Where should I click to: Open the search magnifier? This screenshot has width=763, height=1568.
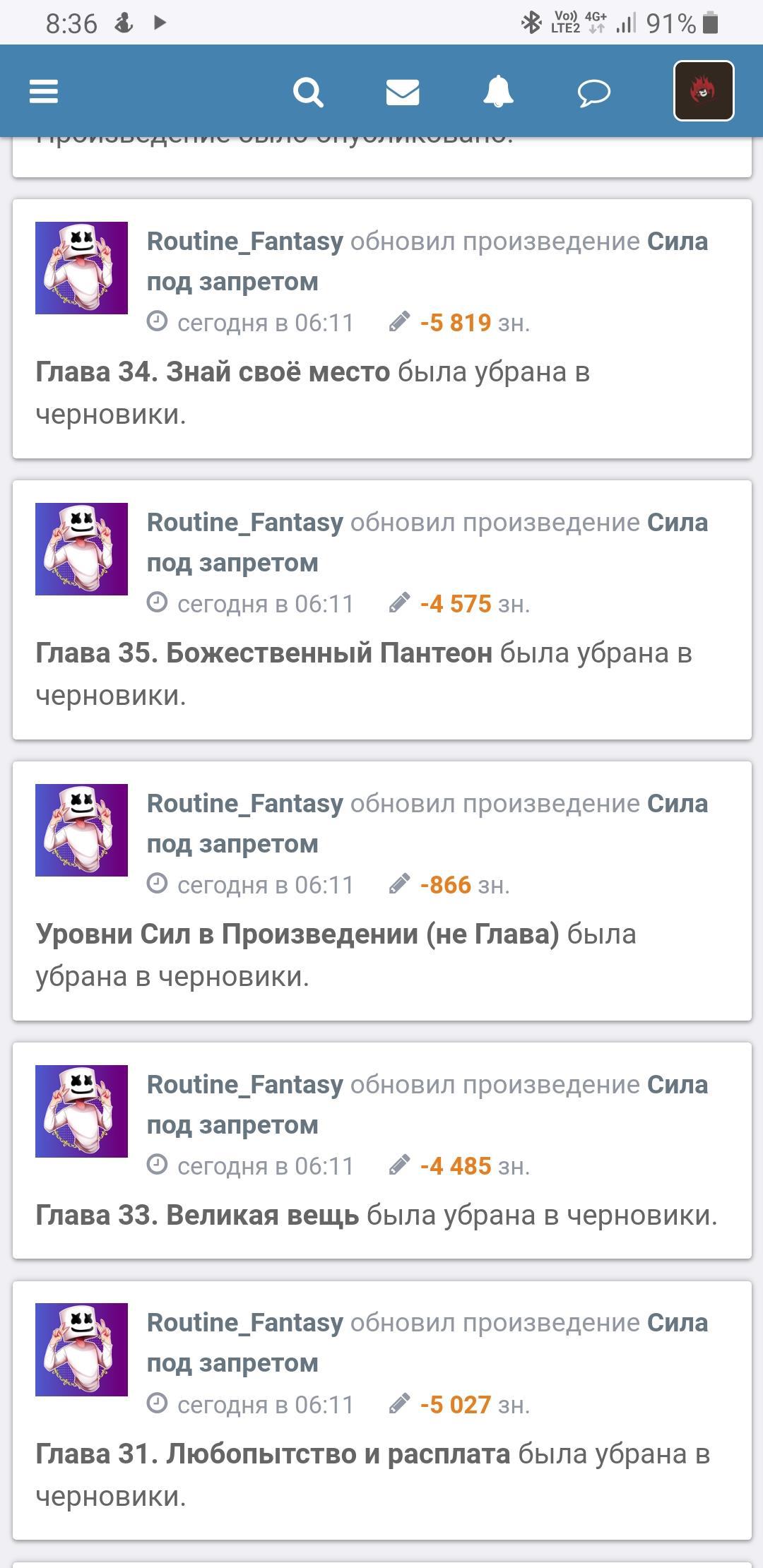(x=308, y=92)
